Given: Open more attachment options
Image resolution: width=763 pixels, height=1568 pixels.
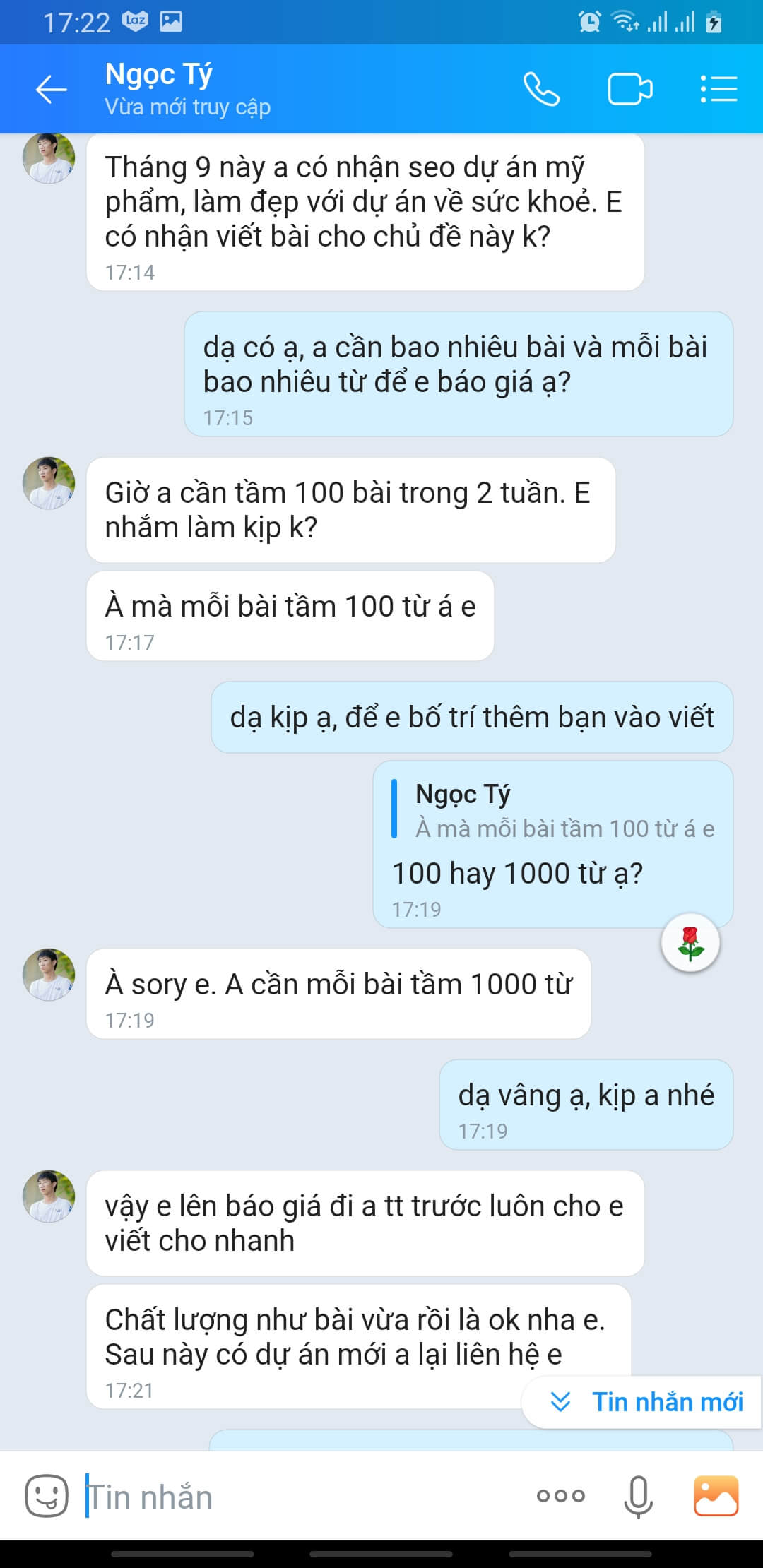Looking at the screenshot, I should (x=560, y=1495).
